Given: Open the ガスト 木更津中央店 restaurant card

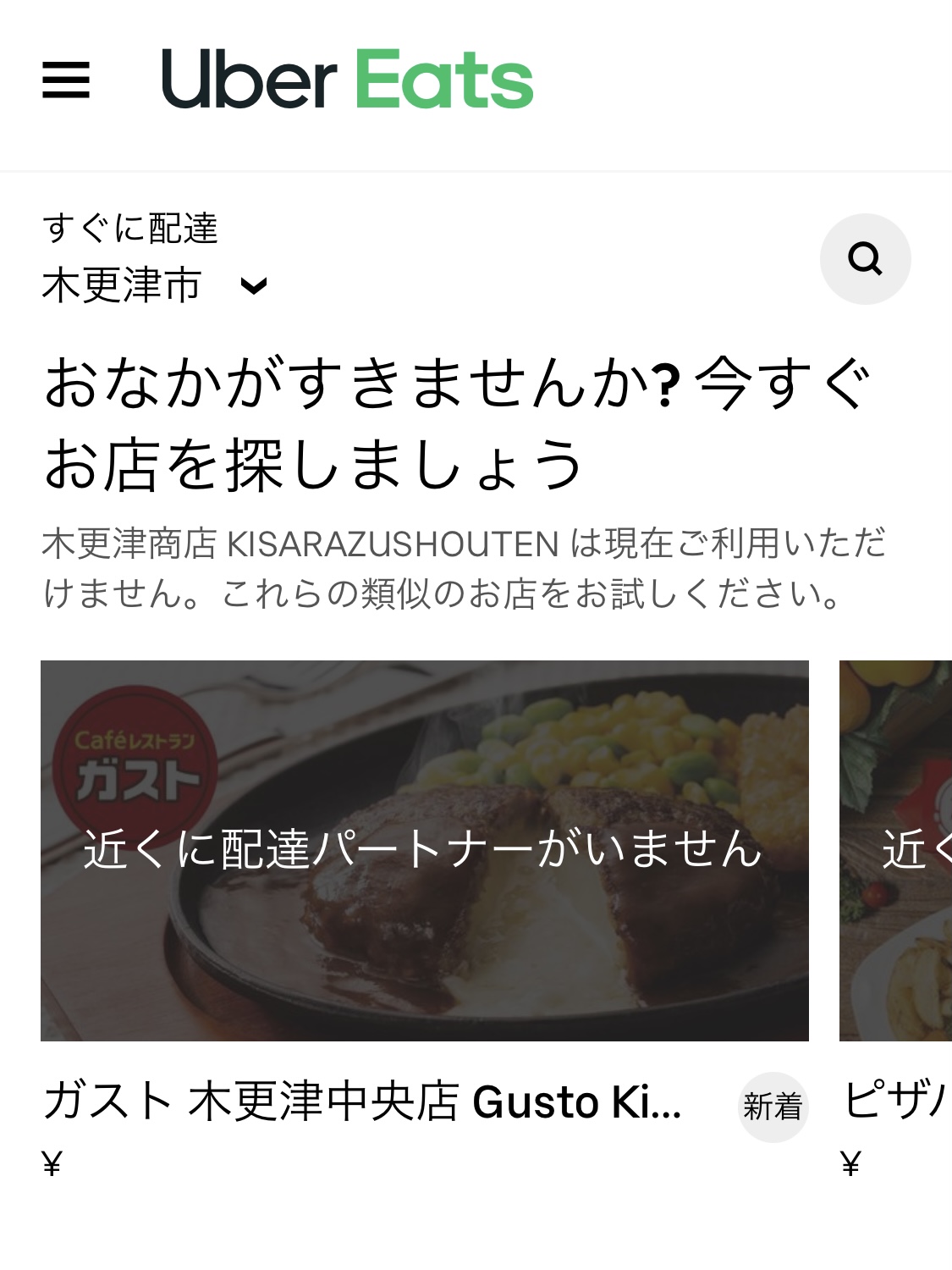Looking at the screenshot, I should click(424, 851).
